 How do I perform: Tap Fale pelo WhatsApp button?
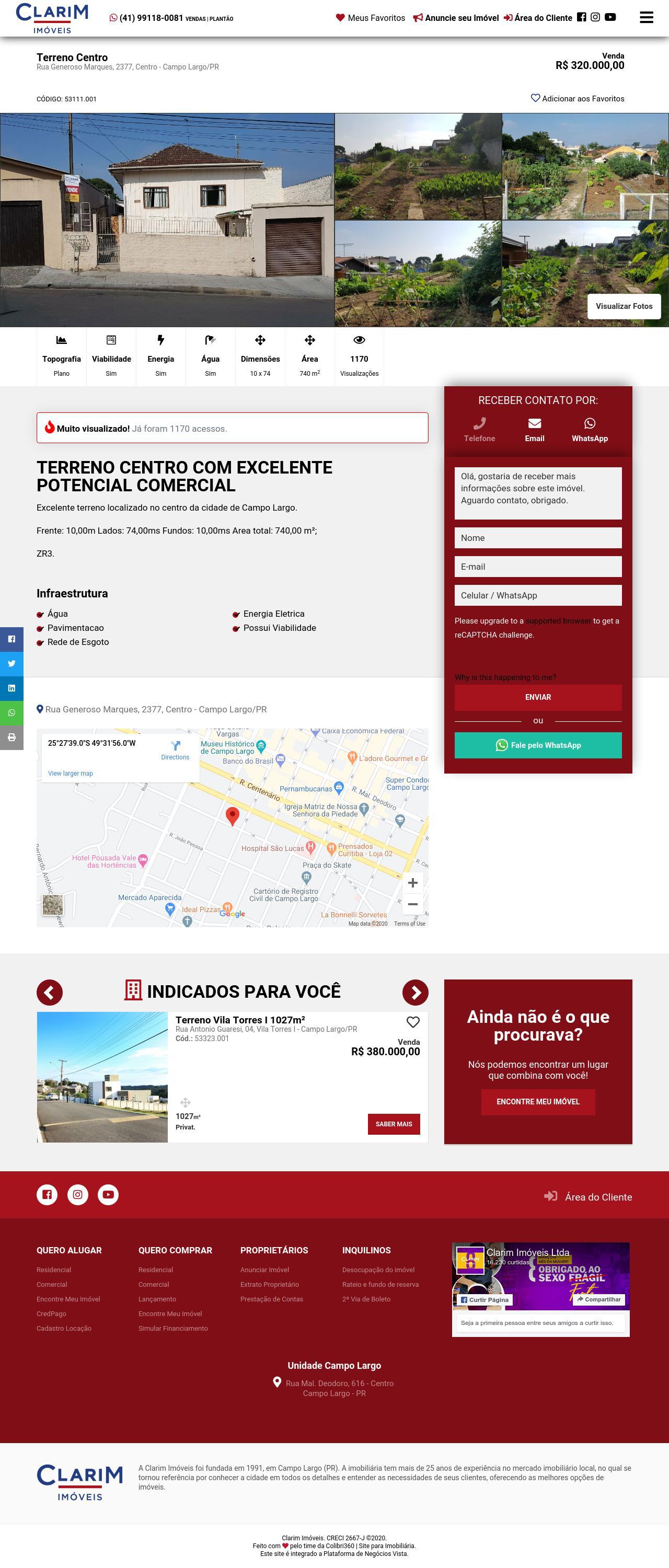click(x=537, y=745)
